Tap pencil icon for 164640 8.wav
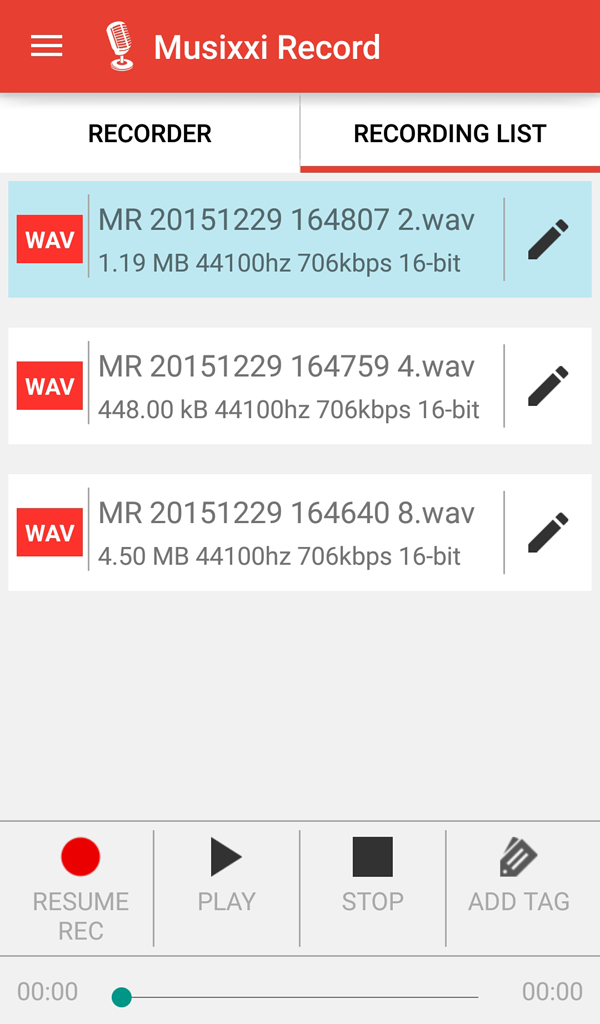Screen dimensions: 600x1024 pyautogui.click(x=548, y=532)
